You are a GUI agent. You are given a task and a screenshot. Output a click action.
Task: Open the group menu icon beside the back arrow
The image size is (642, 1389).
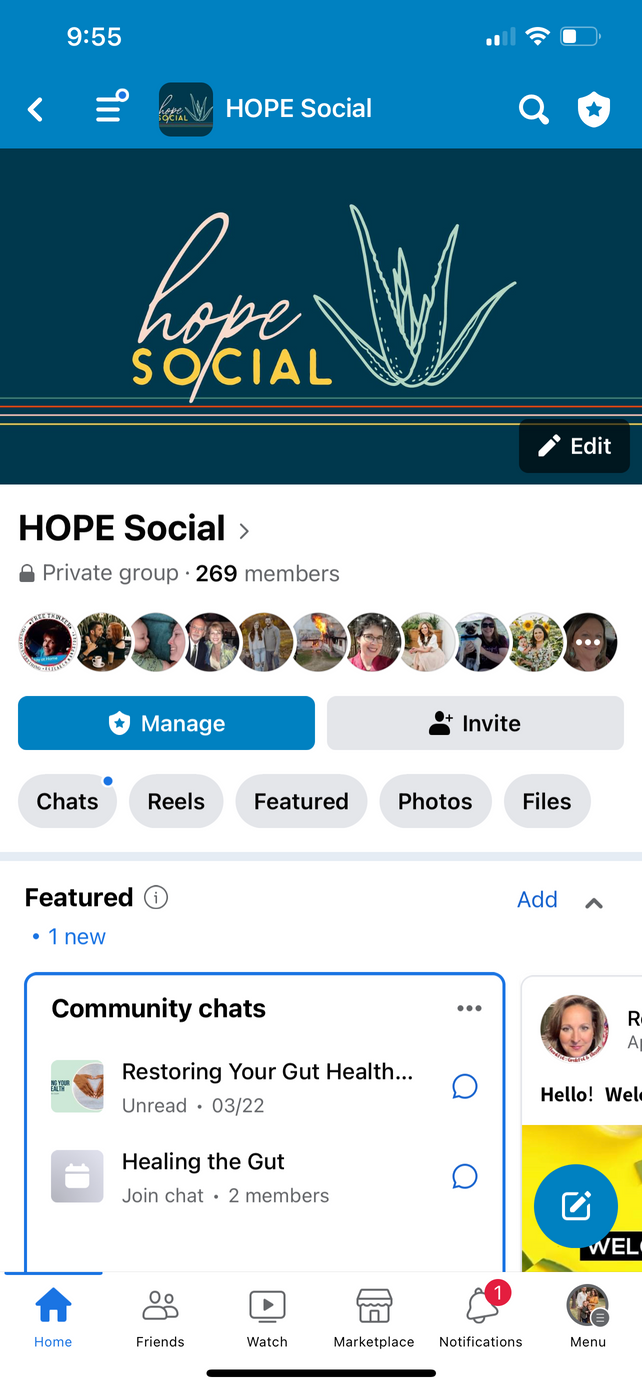point(111,107)
